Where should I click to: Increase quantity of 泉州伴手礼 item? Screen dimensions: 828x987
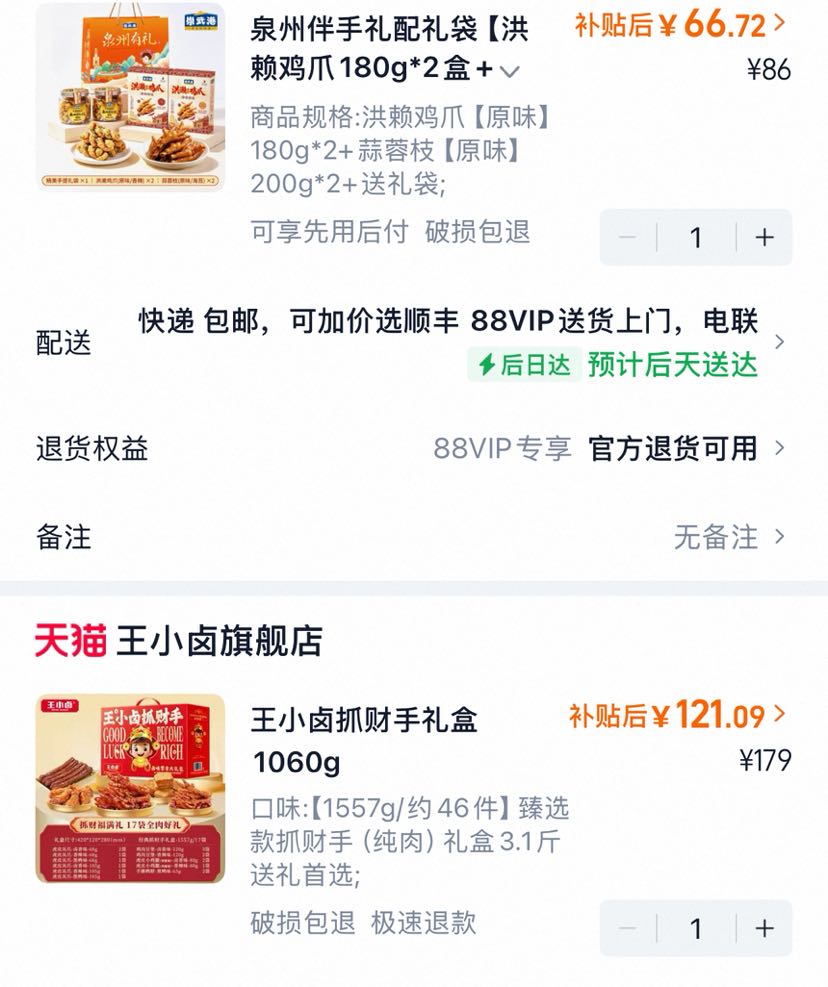[764, 237]
